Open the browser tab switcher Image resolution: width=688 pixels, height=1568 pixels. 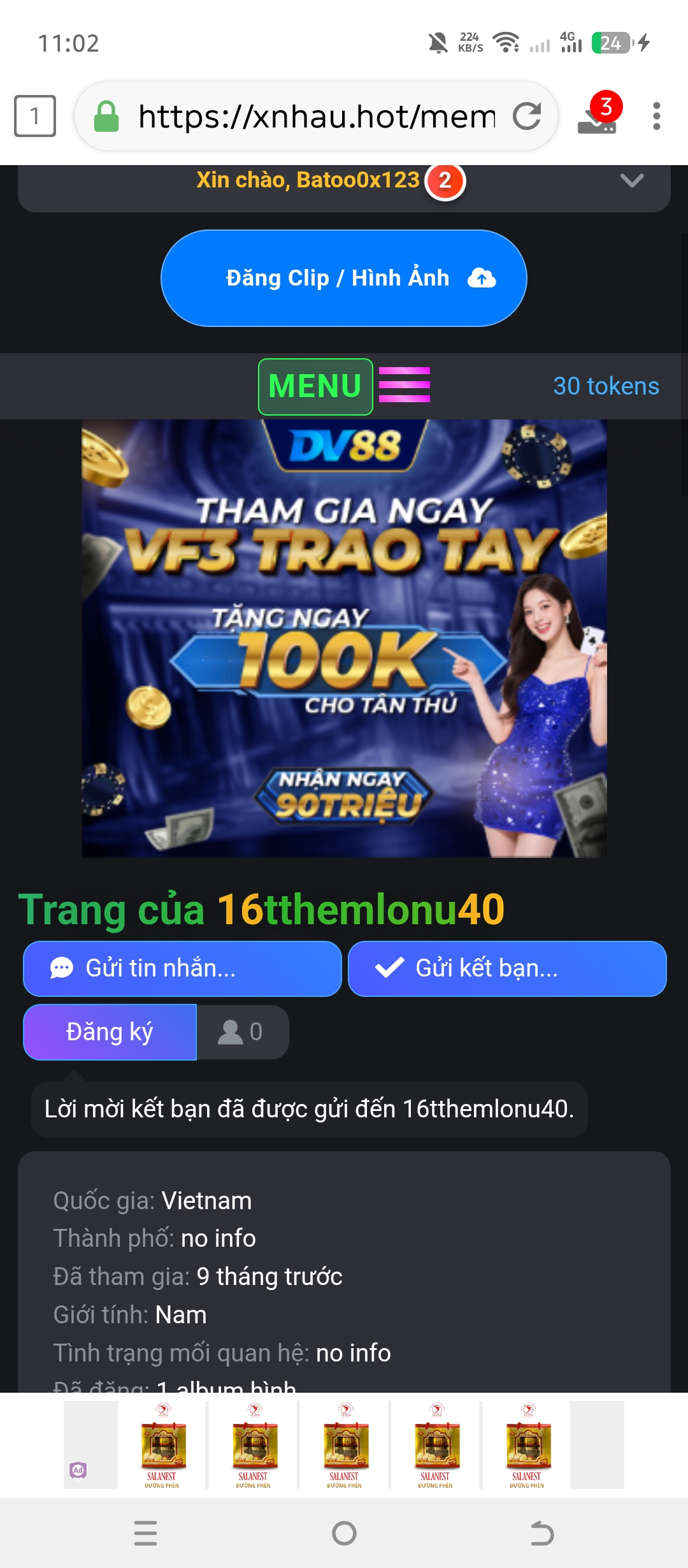coord(35,116)
